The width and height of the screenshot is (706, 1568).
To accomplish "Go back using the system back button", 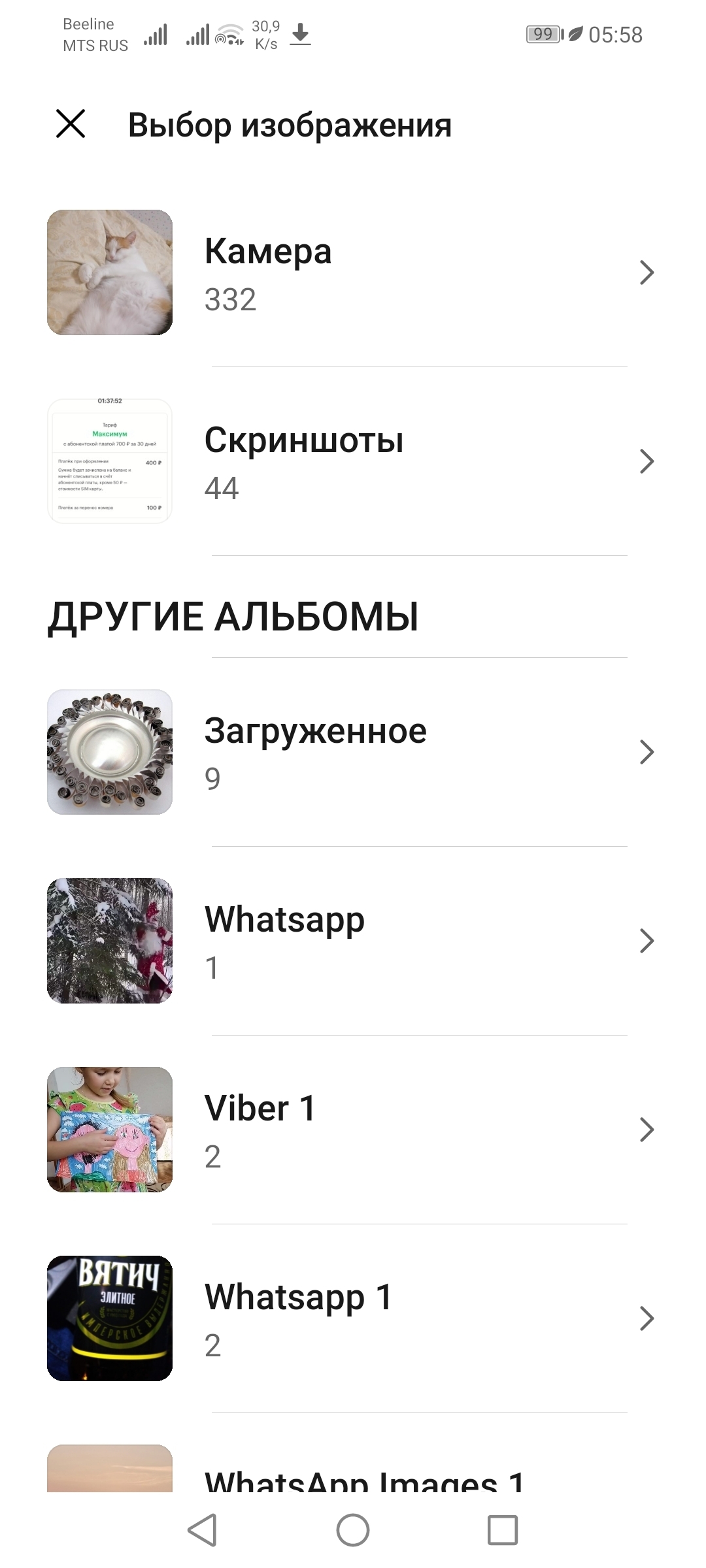I will (203, 1530).
